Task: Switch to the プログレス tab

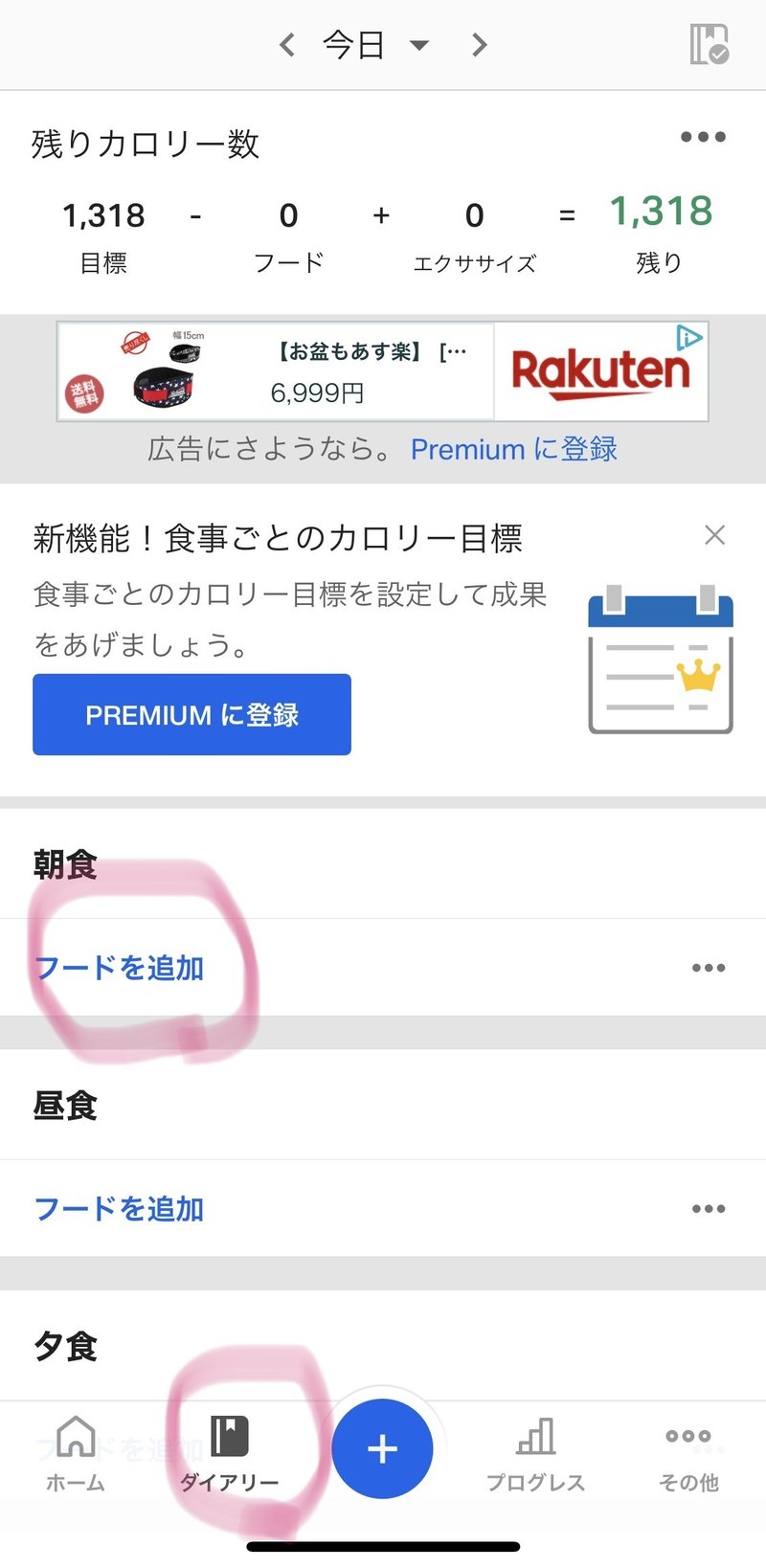Action: (535, 1453)
